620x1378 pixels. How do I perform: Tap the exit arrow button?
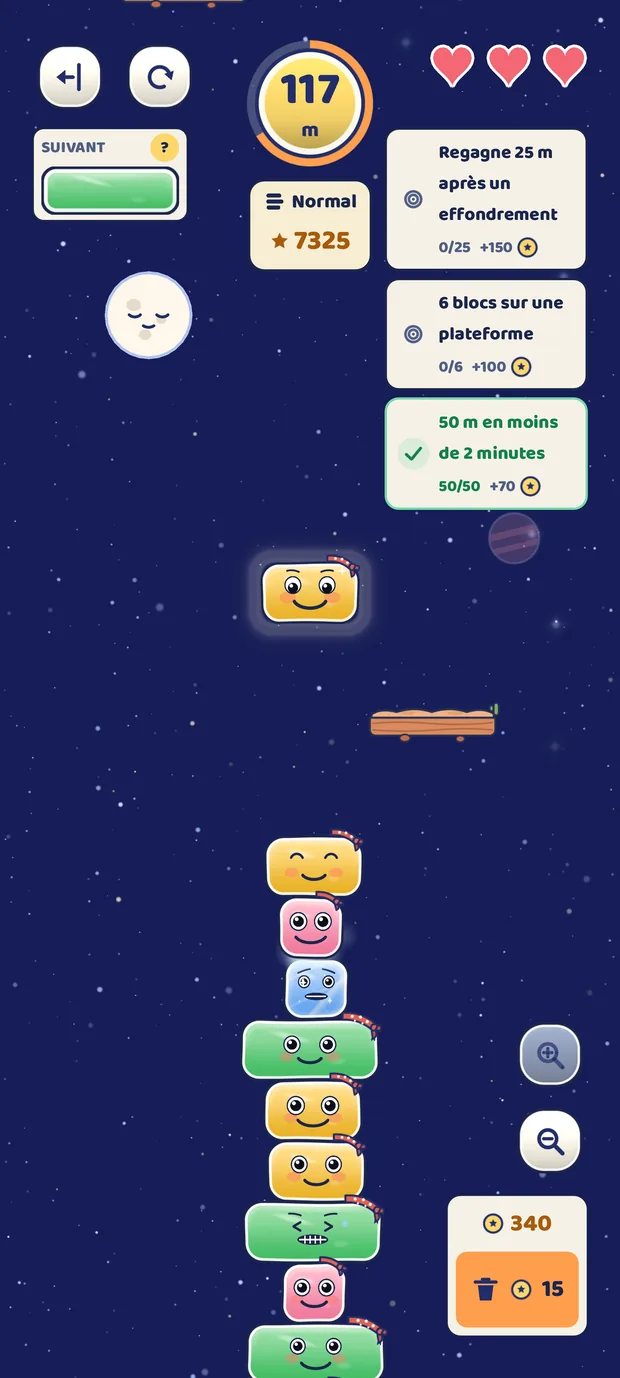70,77
